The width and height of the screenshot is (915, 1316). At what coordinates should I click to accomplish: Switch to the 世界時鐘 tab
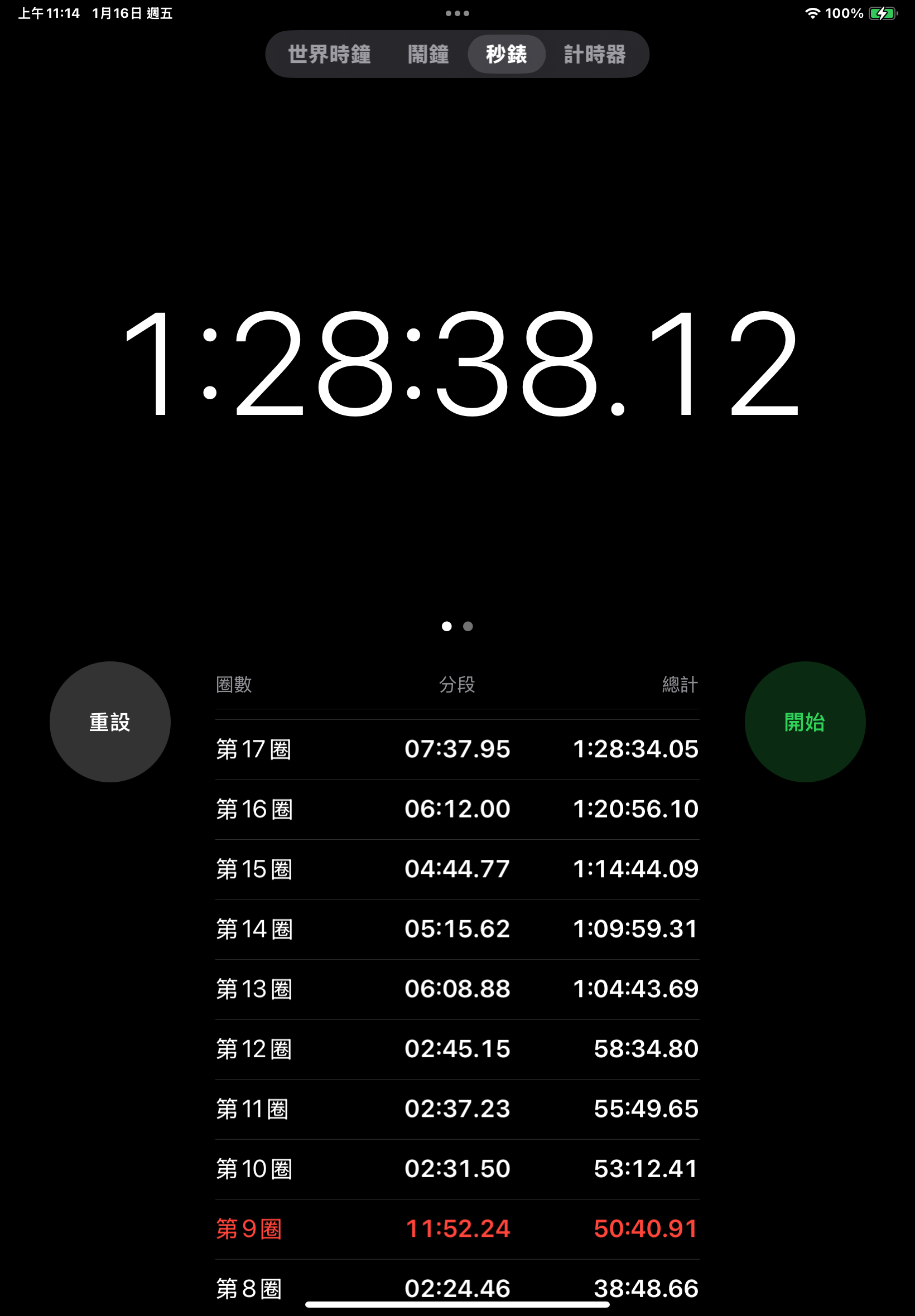pos(329,55)
